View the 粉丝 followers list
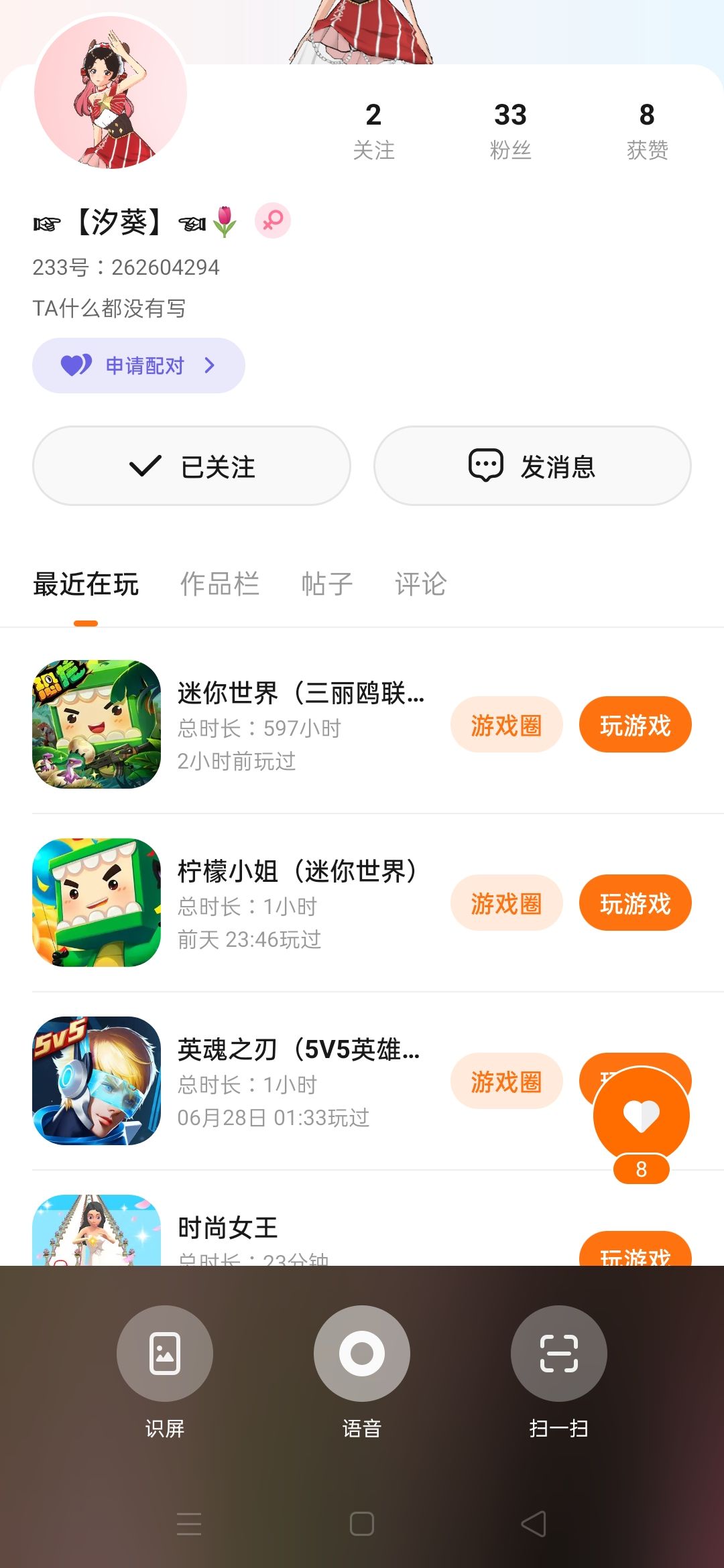The width and height of the screenshot is (724, 1568). [510, 131]
